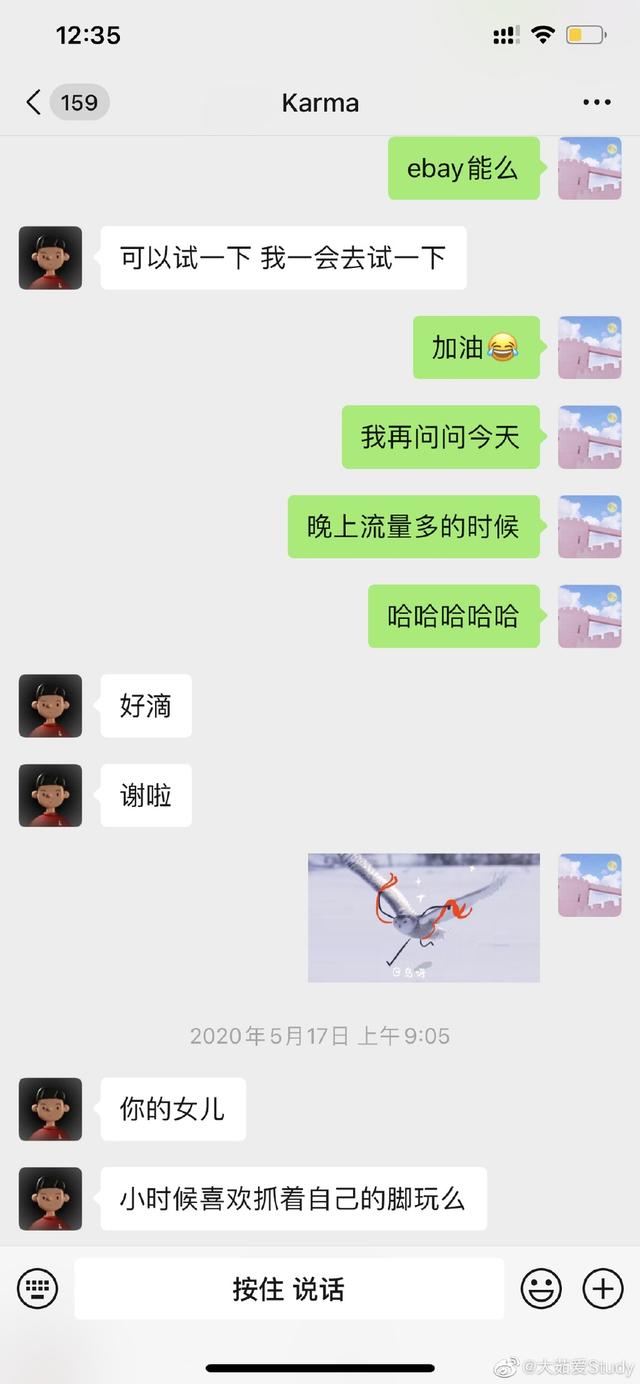Open the emoji sticker panel
Image resolution: width=640 pixels, height=1384 pixels.
tap(541, 1288)
